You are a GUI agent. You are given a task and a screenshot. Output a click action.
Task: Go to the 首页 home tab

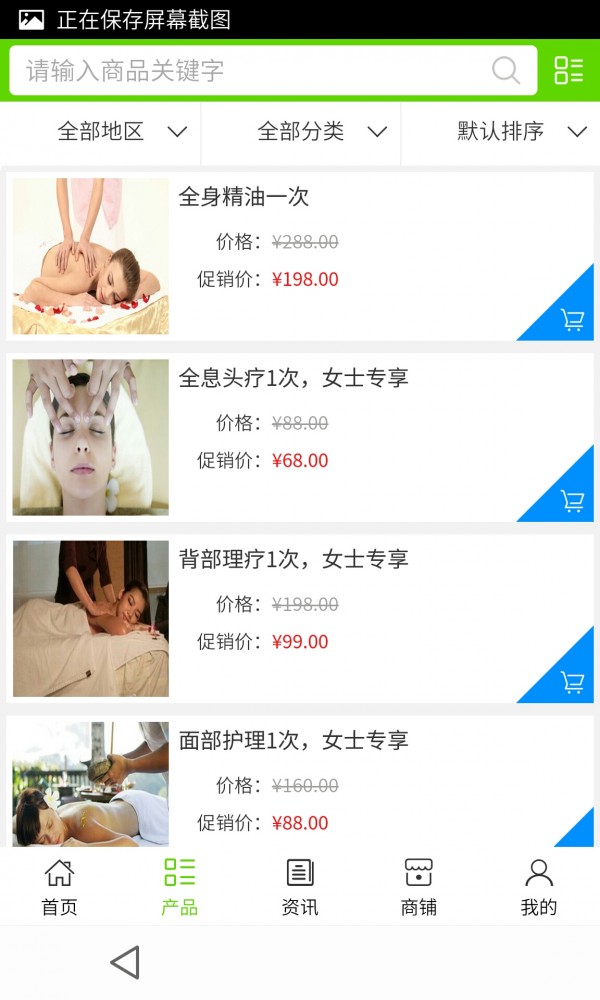point(59,886)
